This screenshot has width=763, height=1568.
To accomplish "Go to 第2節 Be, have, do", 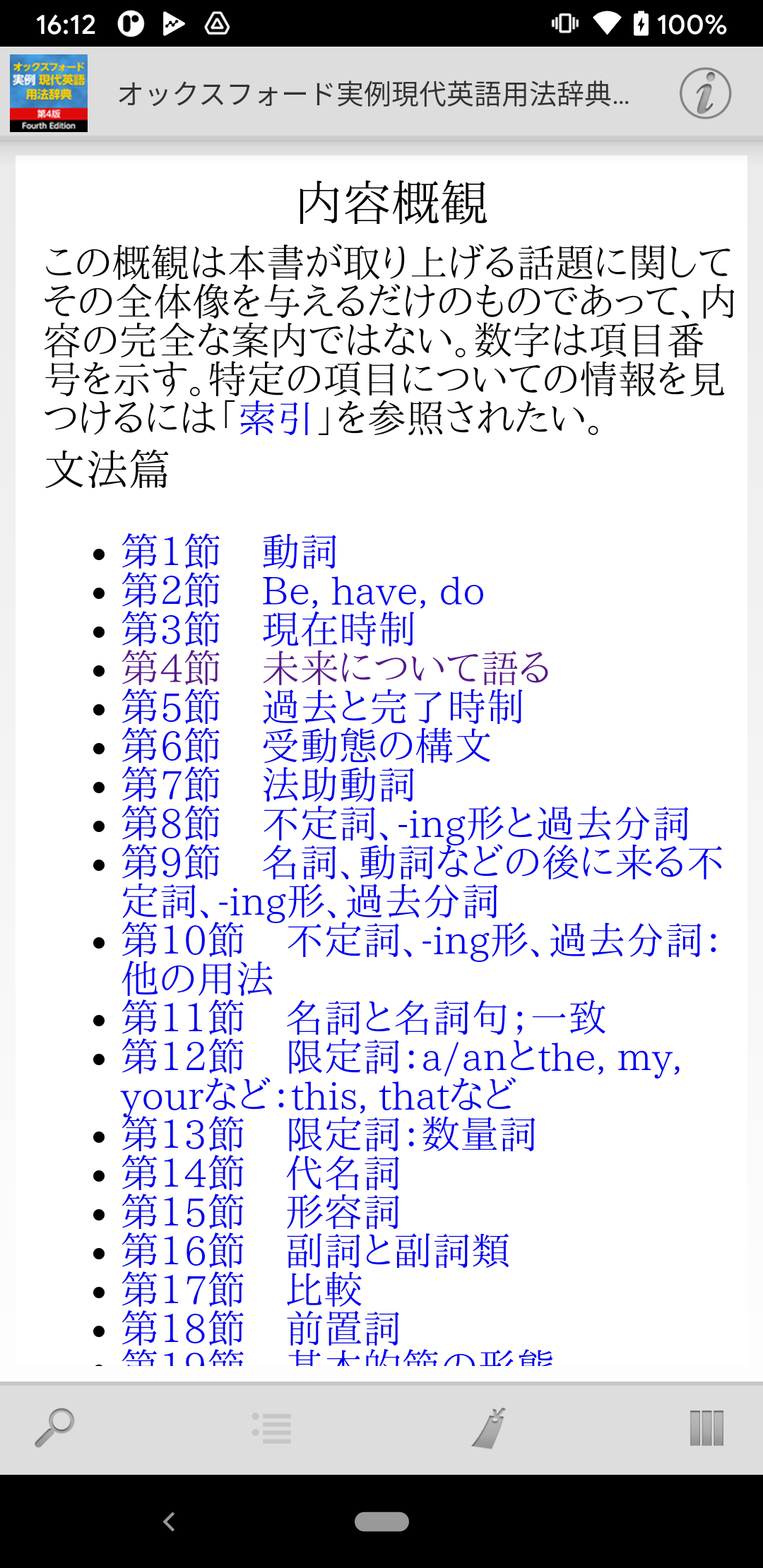I will tap(302, 590).
